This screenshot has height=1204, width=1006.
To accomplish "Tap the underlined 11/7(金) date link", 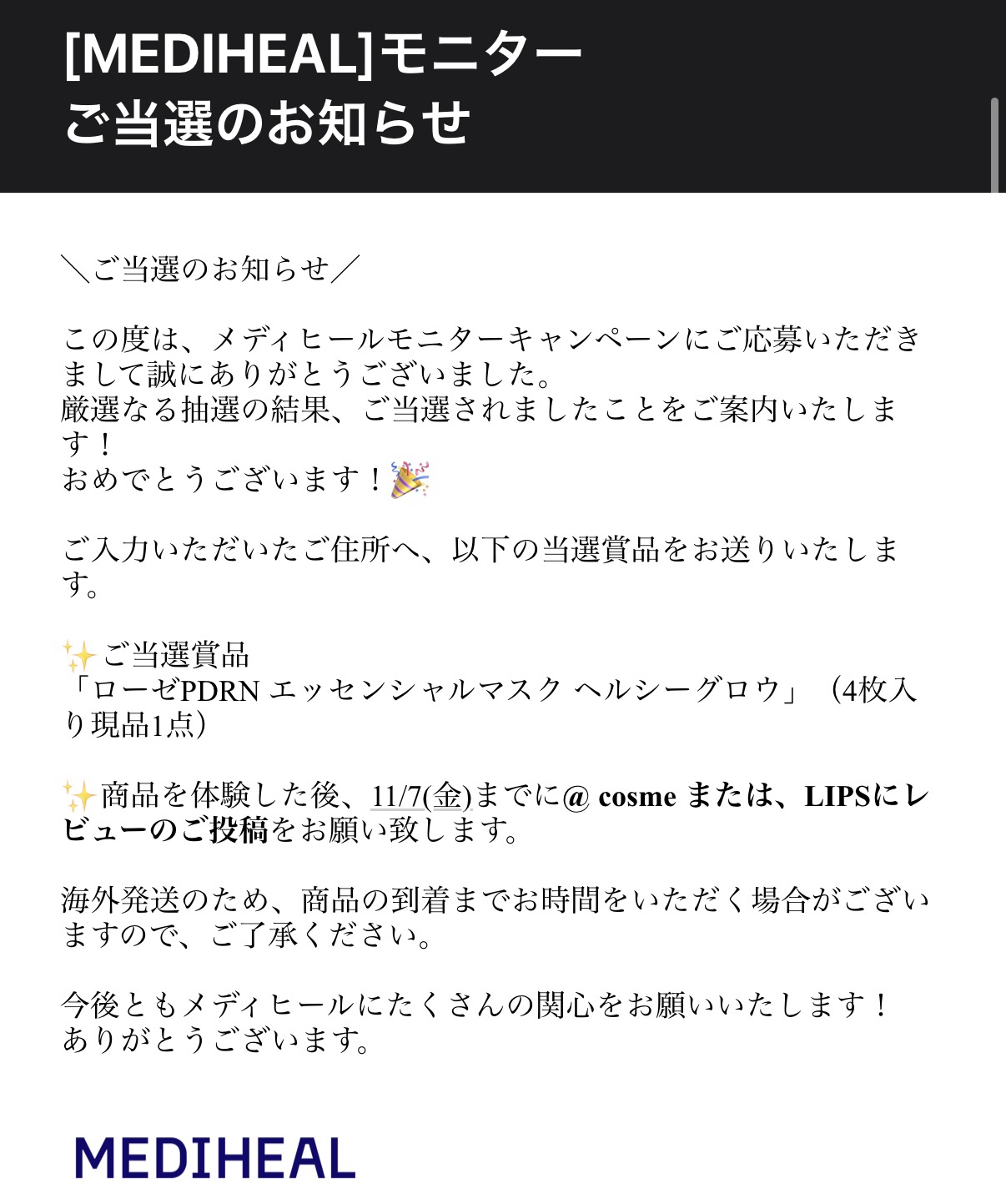I will 421,796.
